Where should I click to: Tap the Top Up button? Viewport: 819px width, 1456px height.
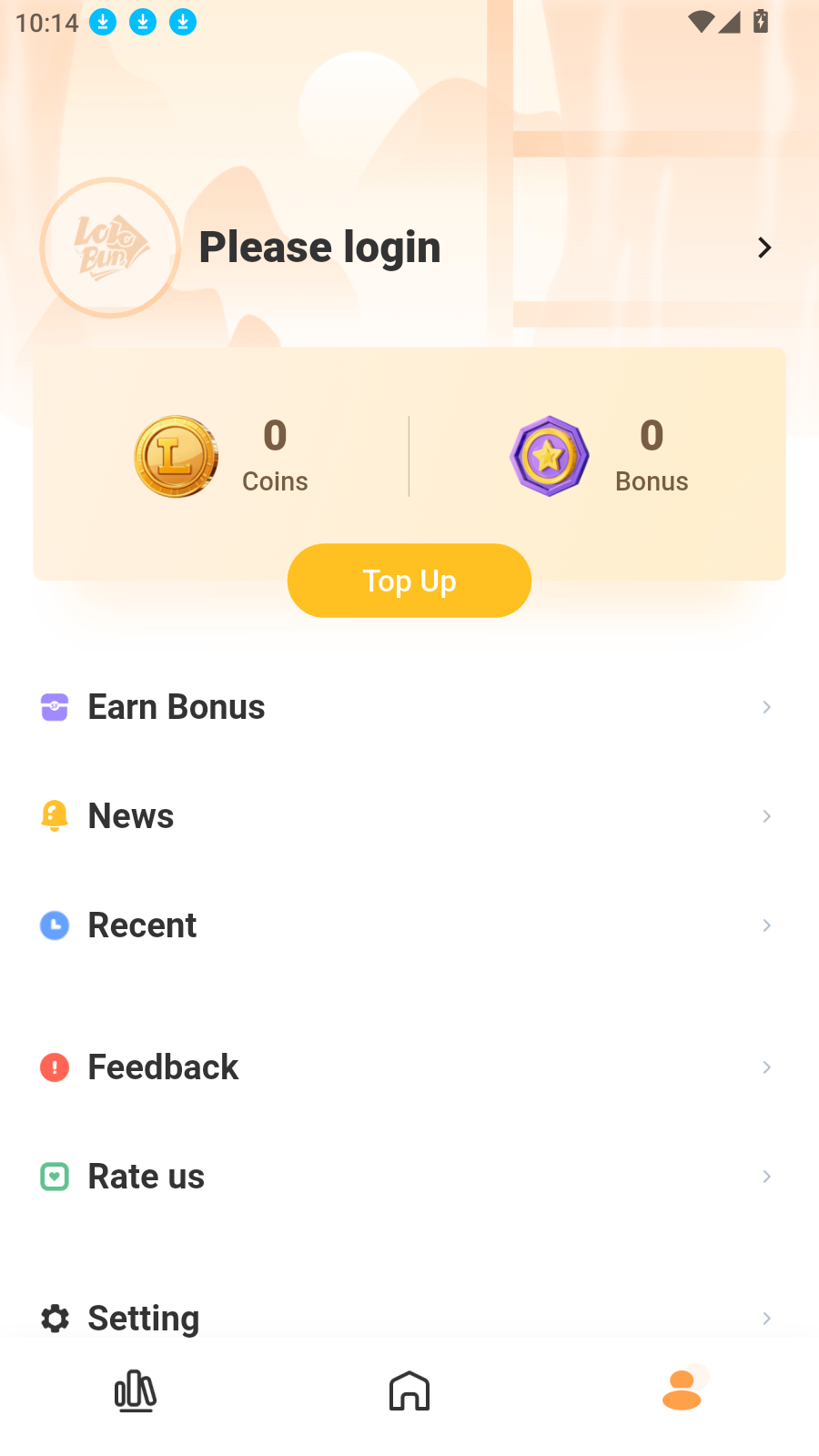(x=409, y=581)
